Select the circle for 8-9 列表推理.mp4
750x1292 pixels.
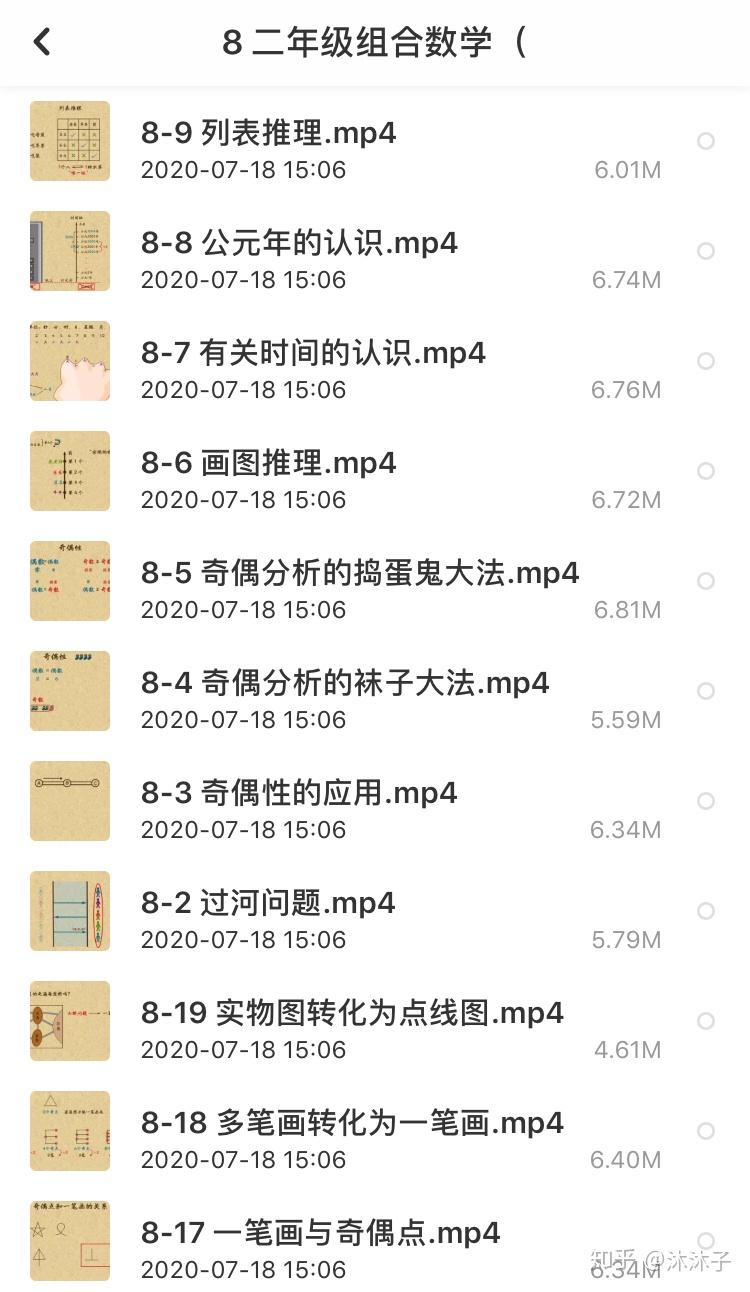(x=706, y=141)
